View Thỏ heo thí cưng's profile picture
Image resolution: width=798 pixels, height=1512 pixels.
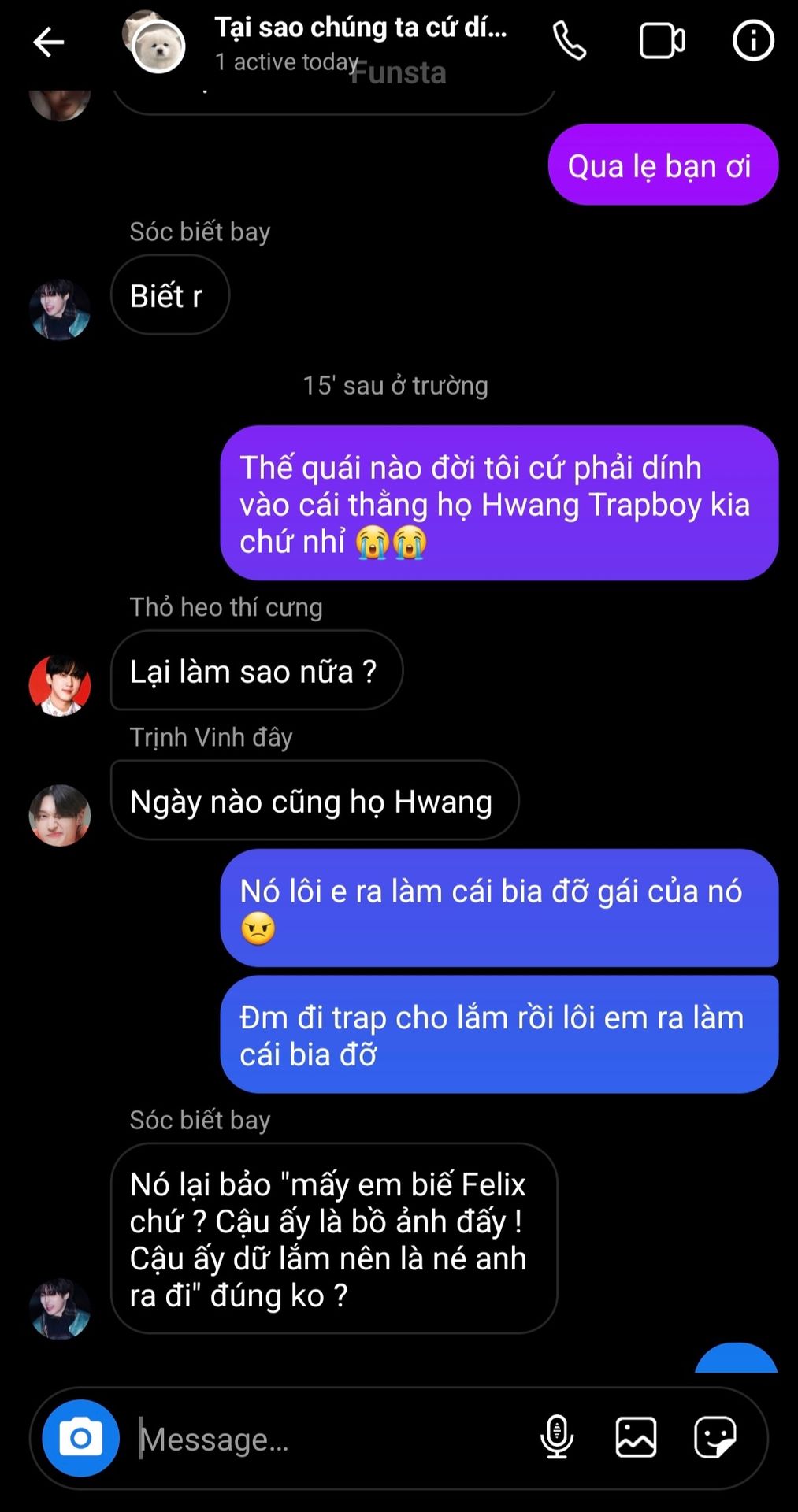(60, 685)
